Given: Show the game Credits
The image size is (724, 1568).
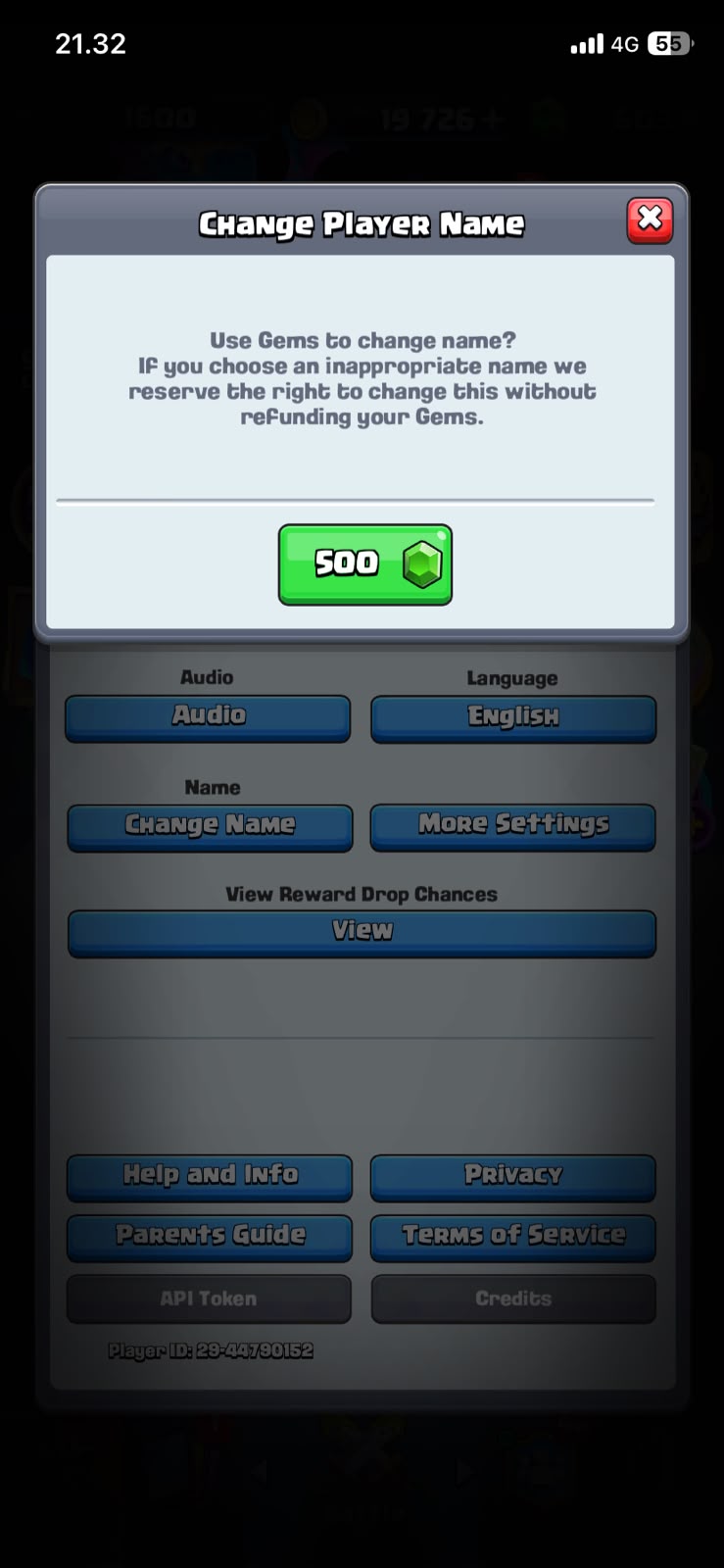Looking at the screenshot, I should click(513, 1298).
